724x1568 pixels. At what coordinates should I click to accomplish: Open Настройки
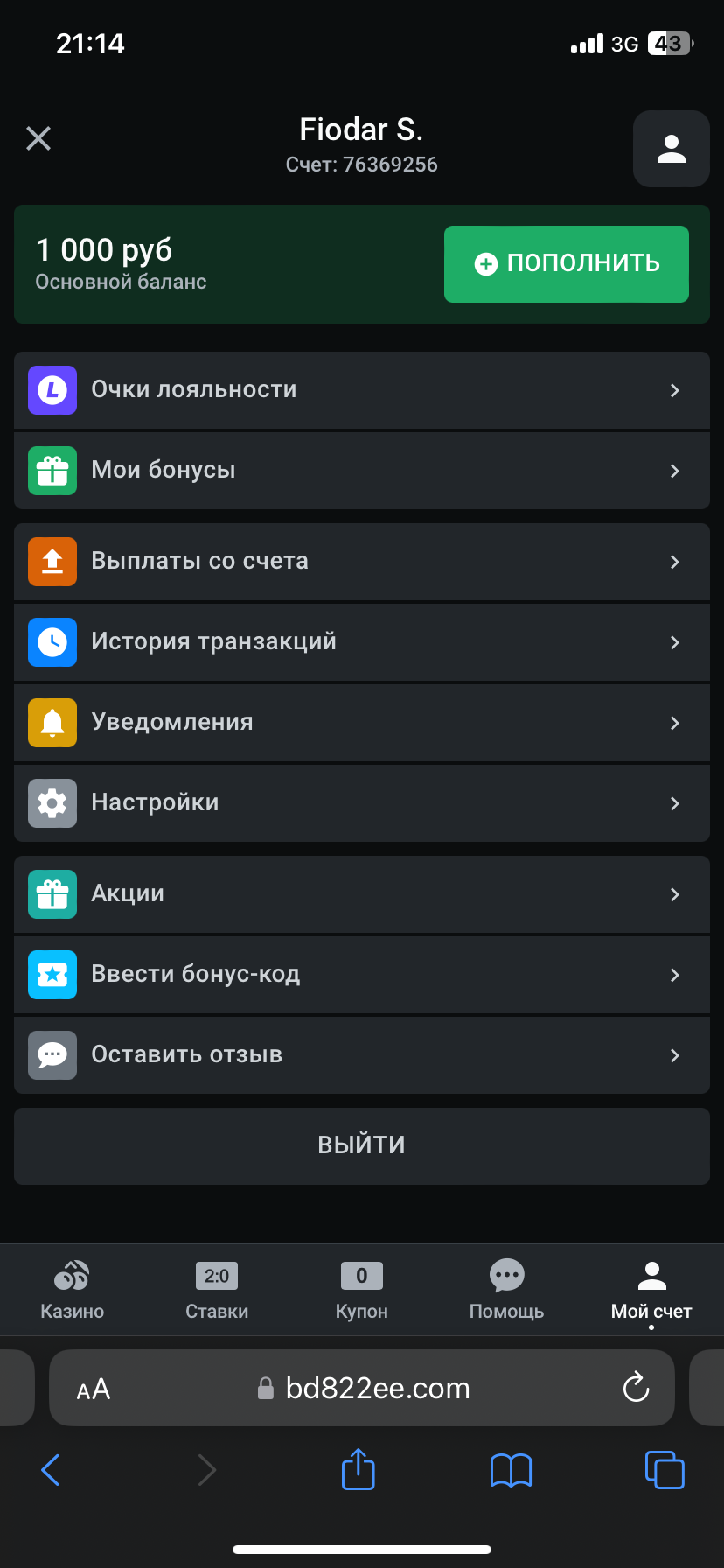coord(361,803)
